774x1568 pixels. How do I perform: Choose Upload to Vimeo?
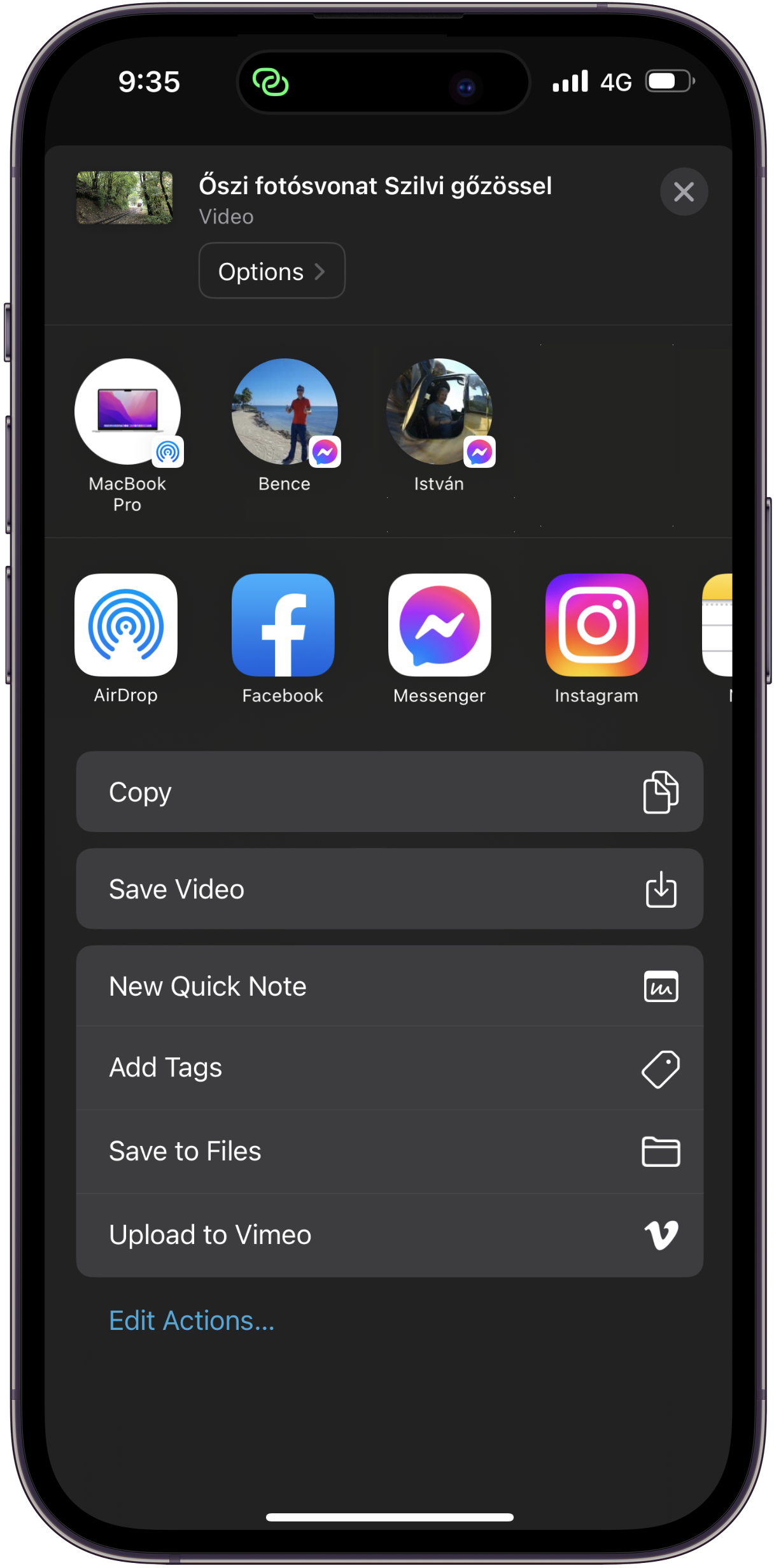[x=390, y=1235]
